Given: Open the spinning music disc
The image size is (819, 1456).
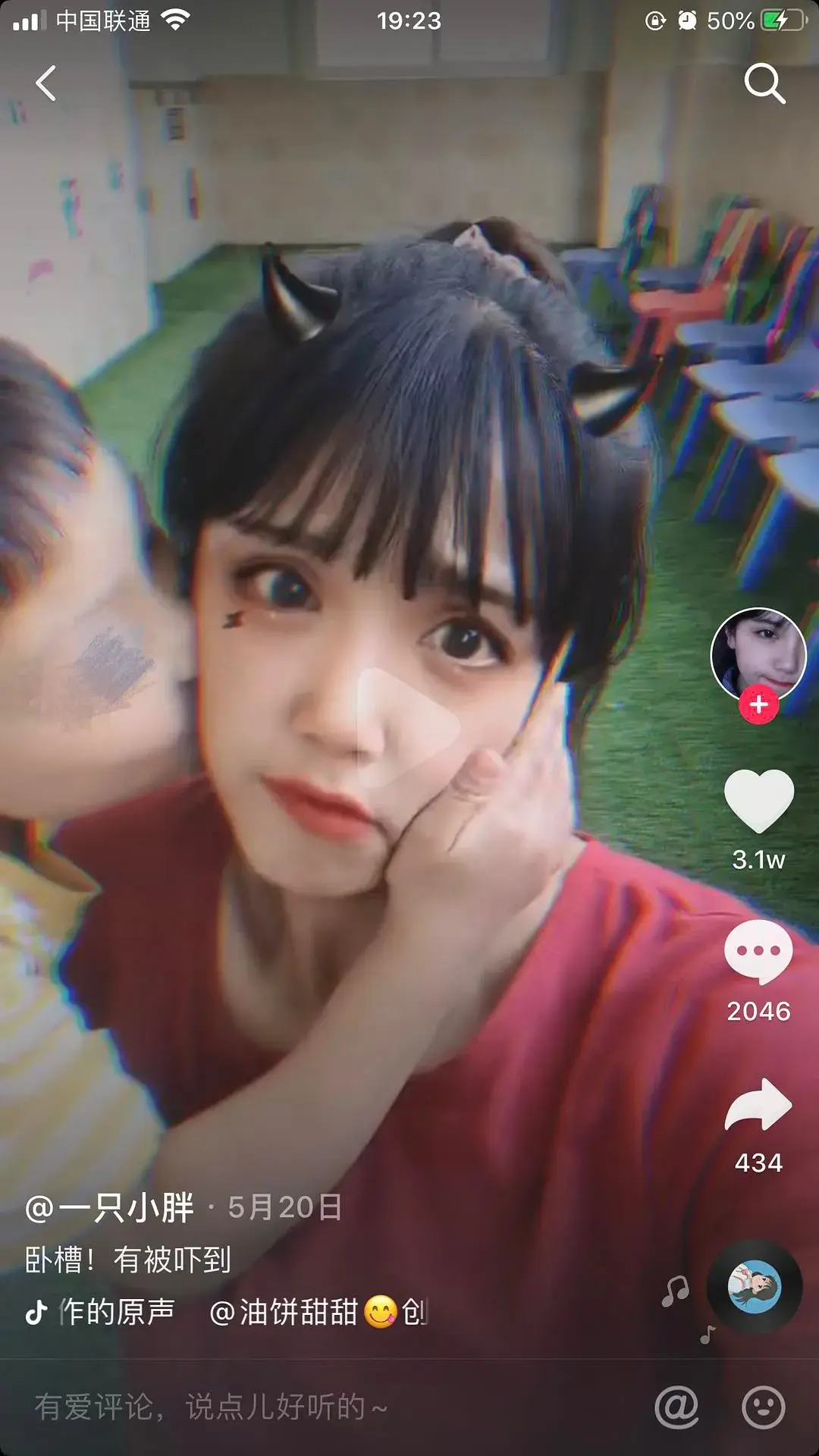Looking at the screenshot, I should point(755,1287).
